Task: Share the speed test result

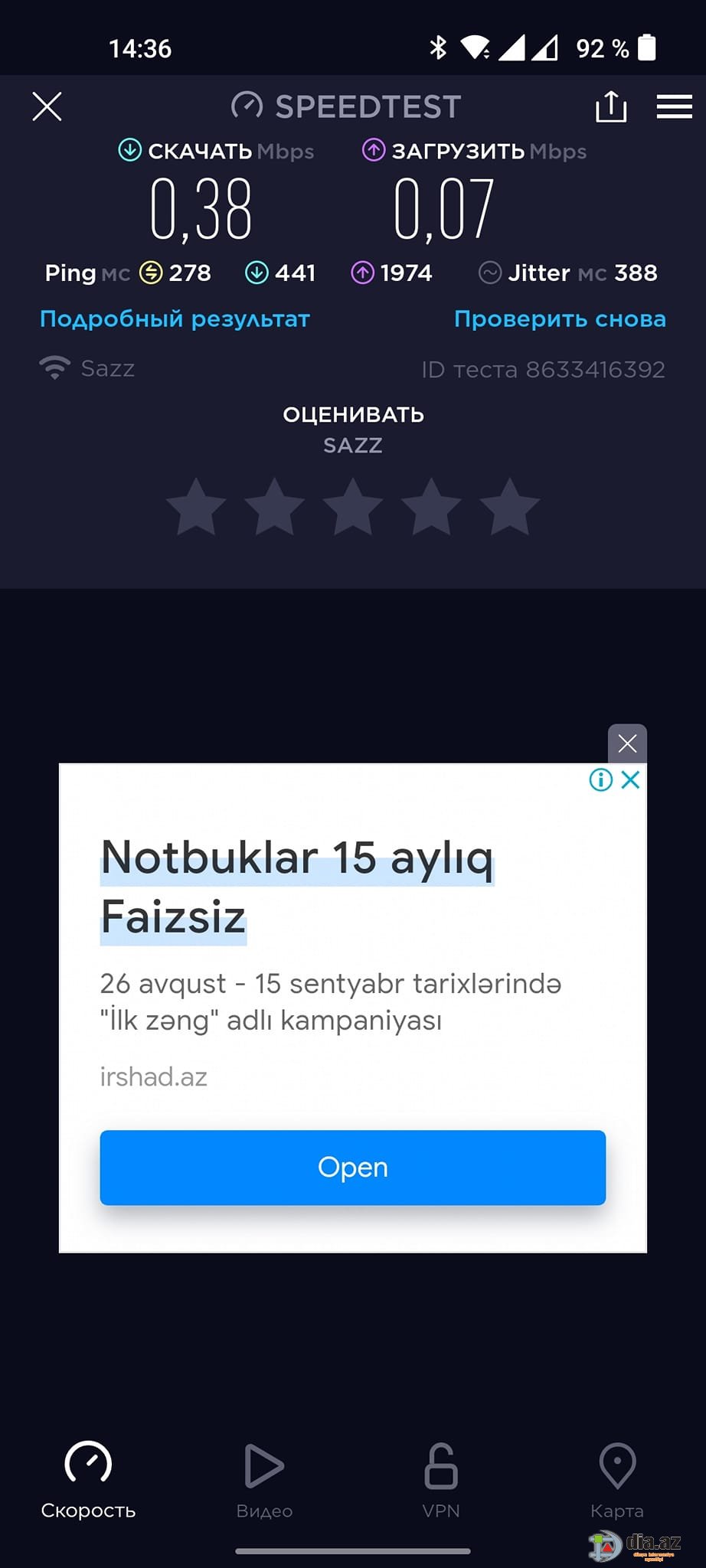Action: click(x=611, y=106)
